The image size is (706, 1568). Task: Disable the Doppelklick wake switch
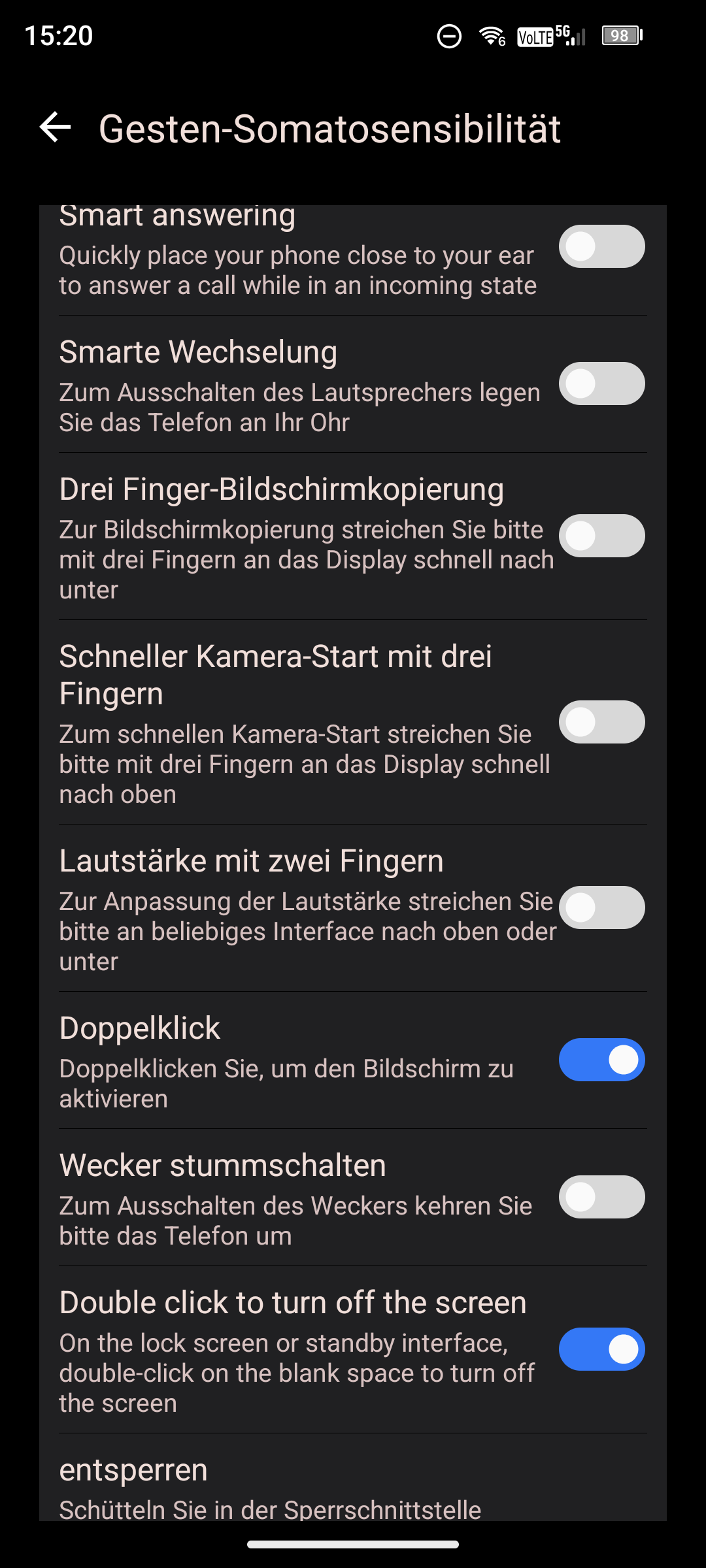pyautogui.click(x=601, y=1060)
